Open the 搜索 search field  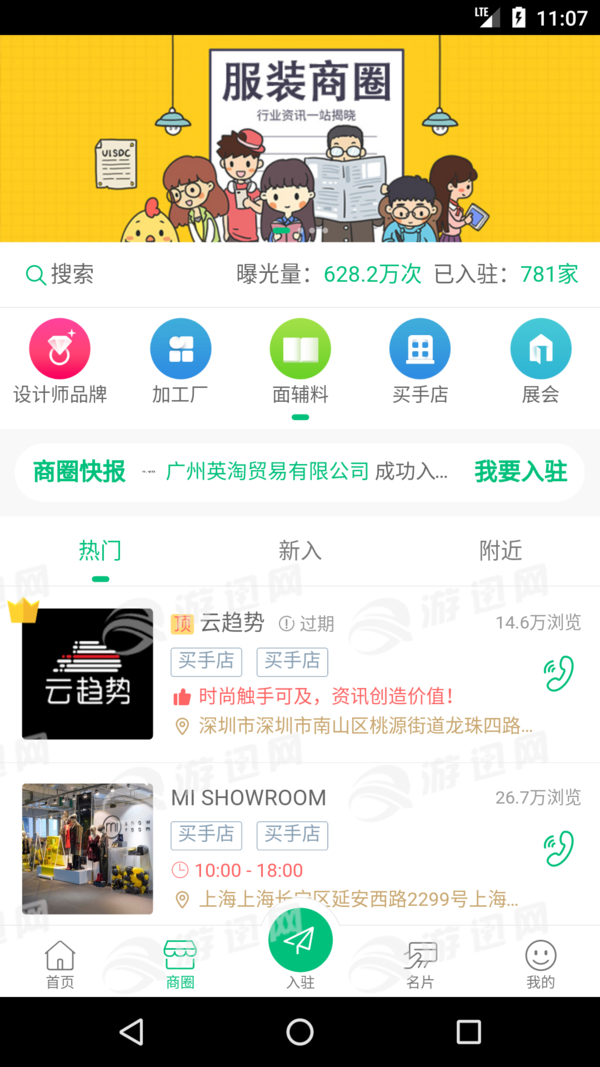click(60, 274)
